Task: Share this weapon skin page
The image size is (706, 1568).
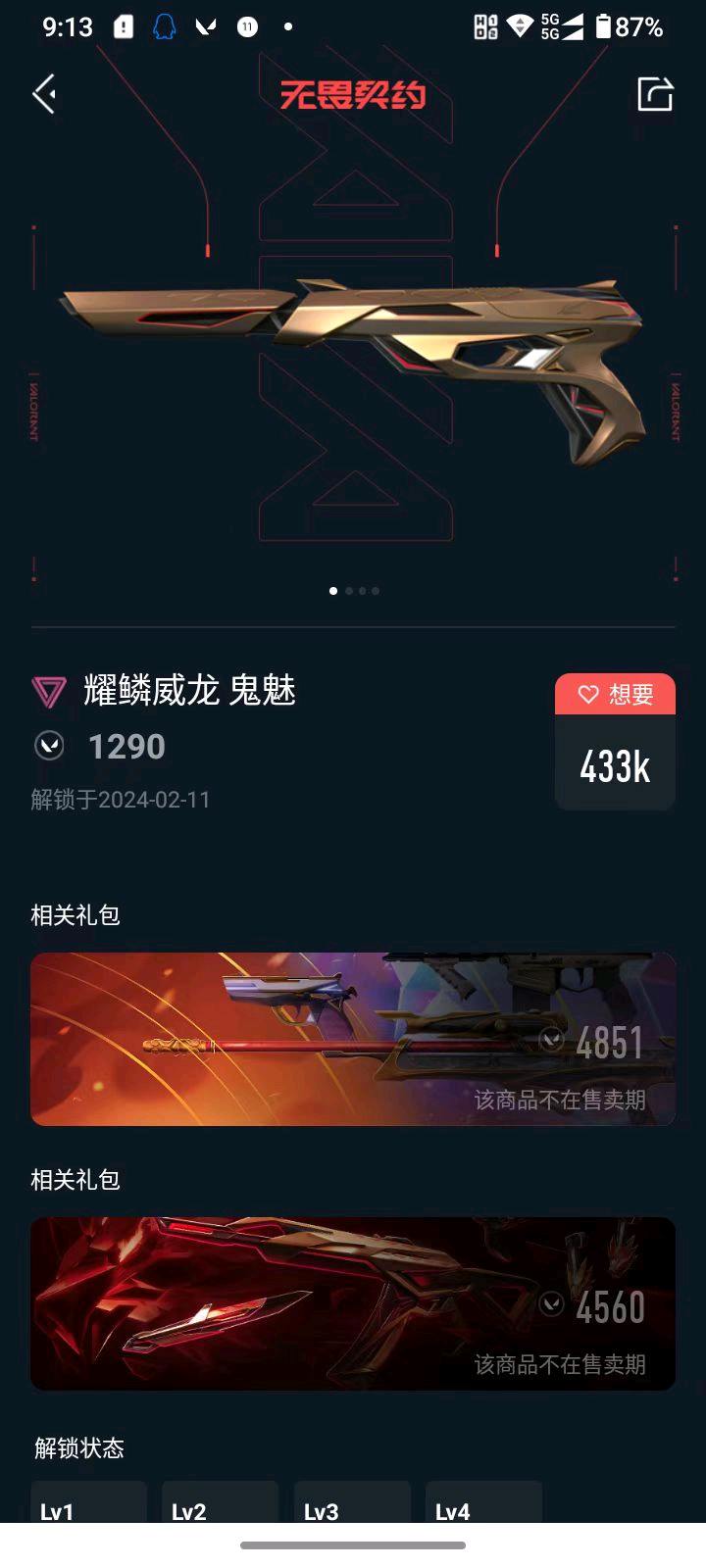Action: 655,94
